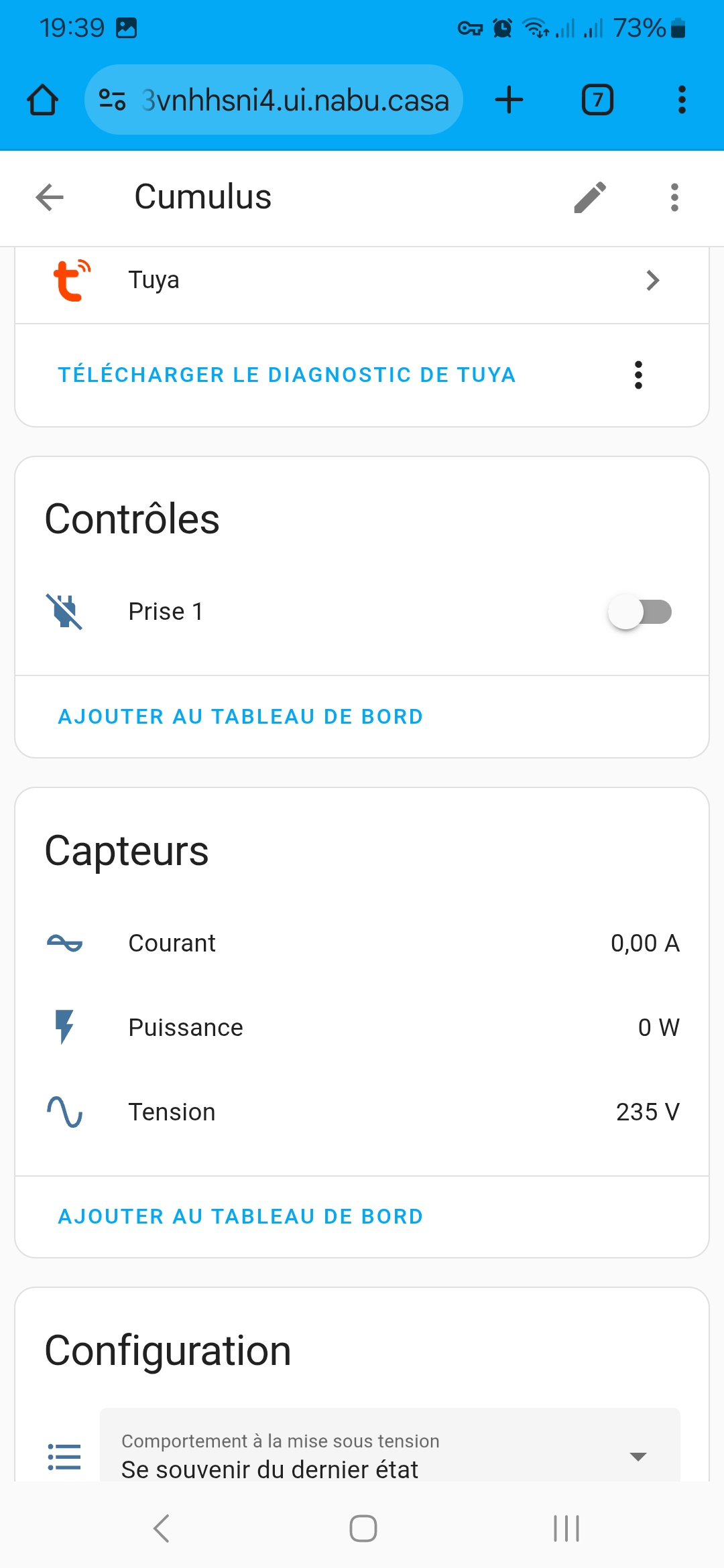
Task: Toggle the Prise 1 switch on
Action: pos(640,612)
